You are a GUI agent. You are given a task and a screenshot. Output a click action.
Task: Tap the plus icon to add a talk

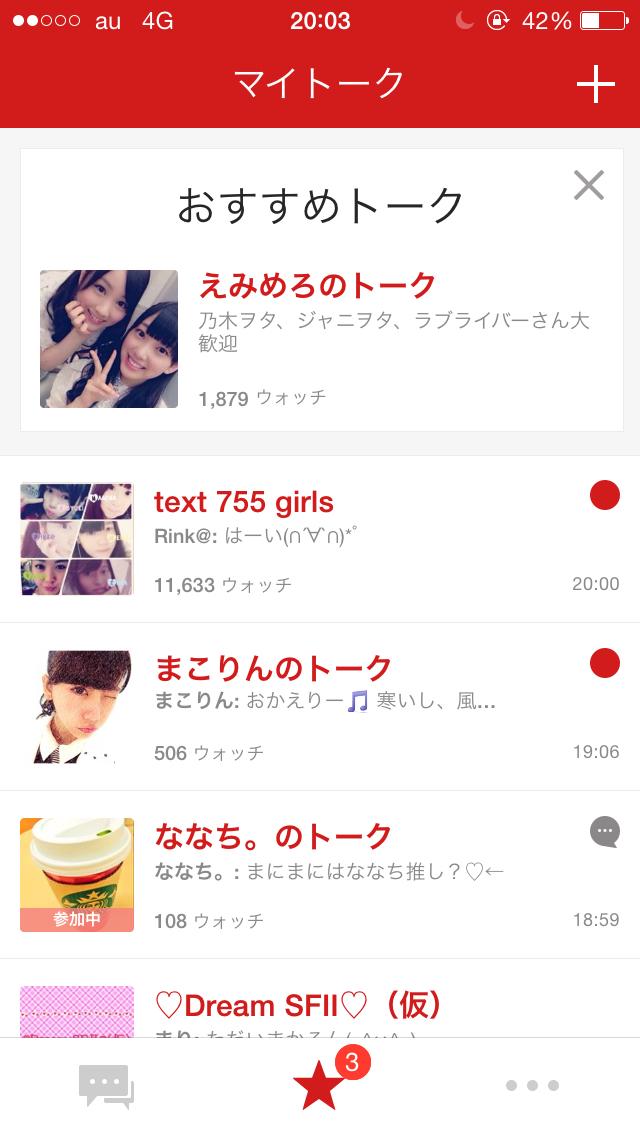[x=595, y=85]
